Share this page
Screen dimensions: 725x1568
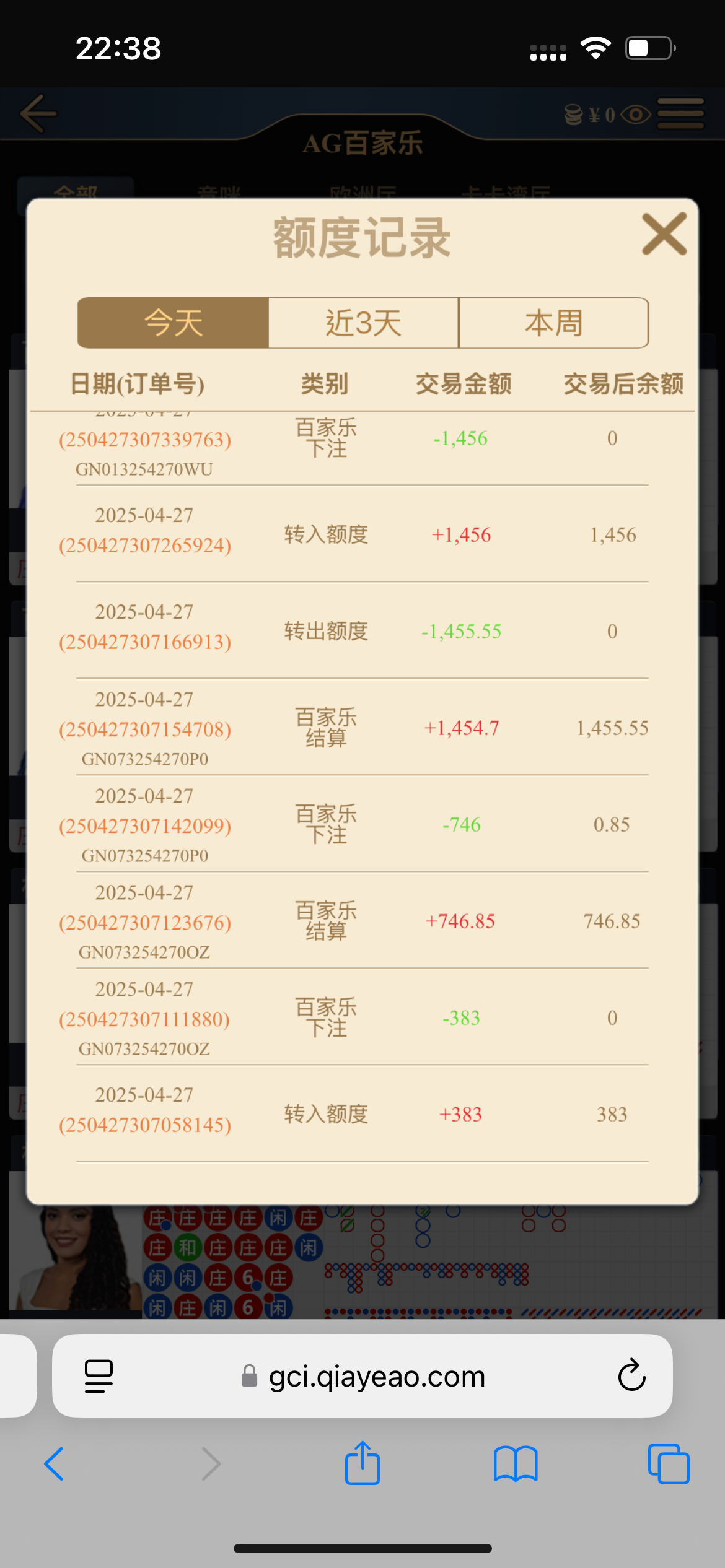point(362,1463)
